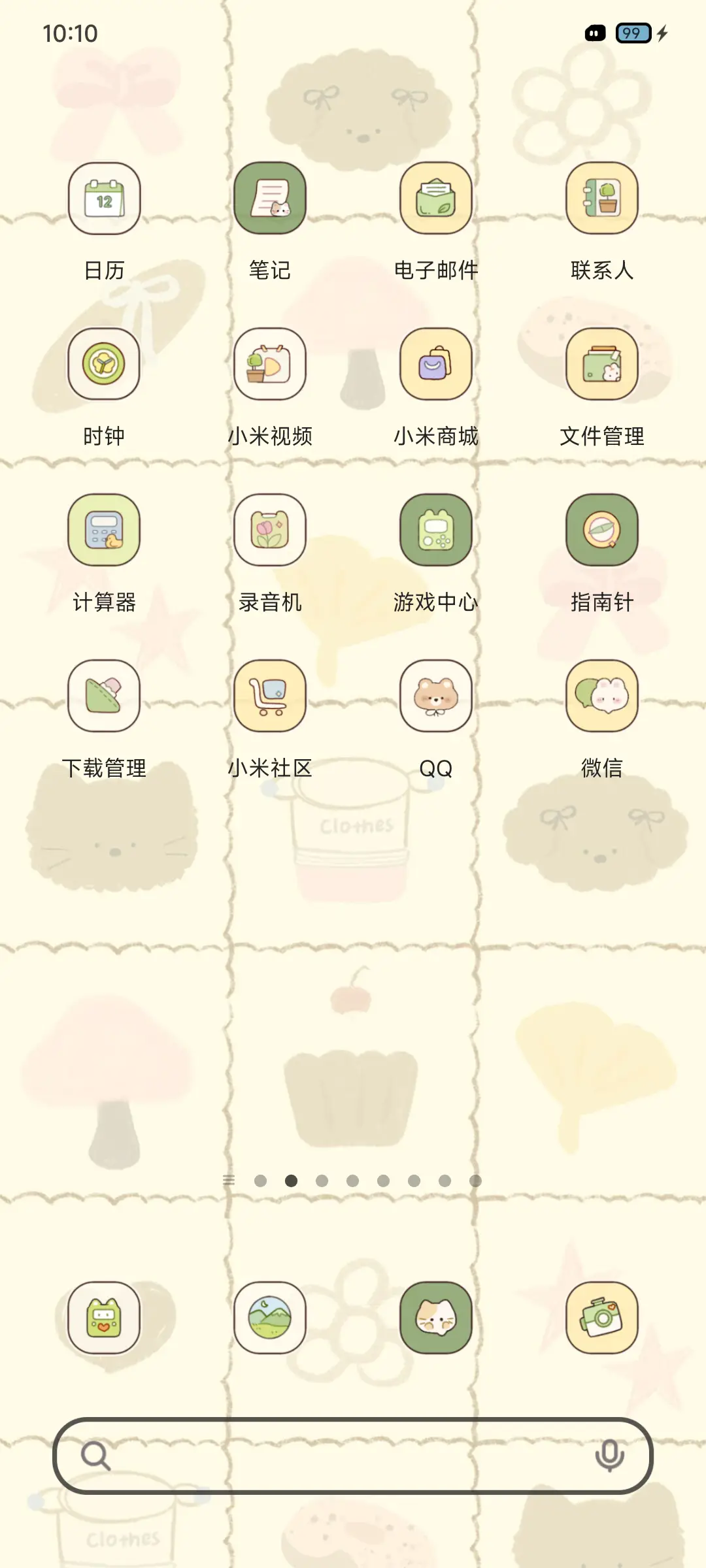Open 下载管理 download manager
Screen dimensions: 706x1568
[x=105, y=696]
